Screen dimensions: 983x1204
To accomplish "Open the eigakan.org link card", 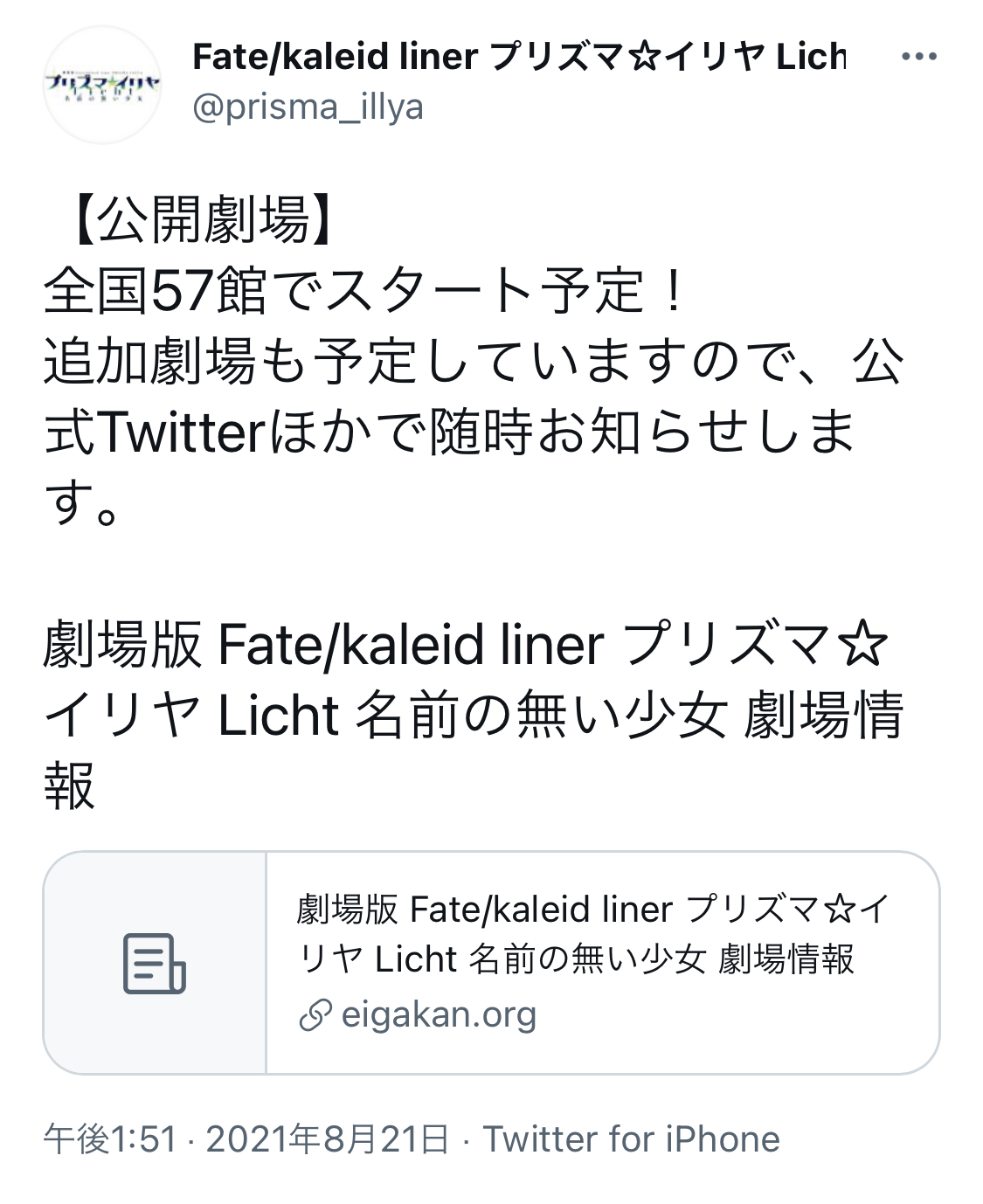I will (491, 962).
